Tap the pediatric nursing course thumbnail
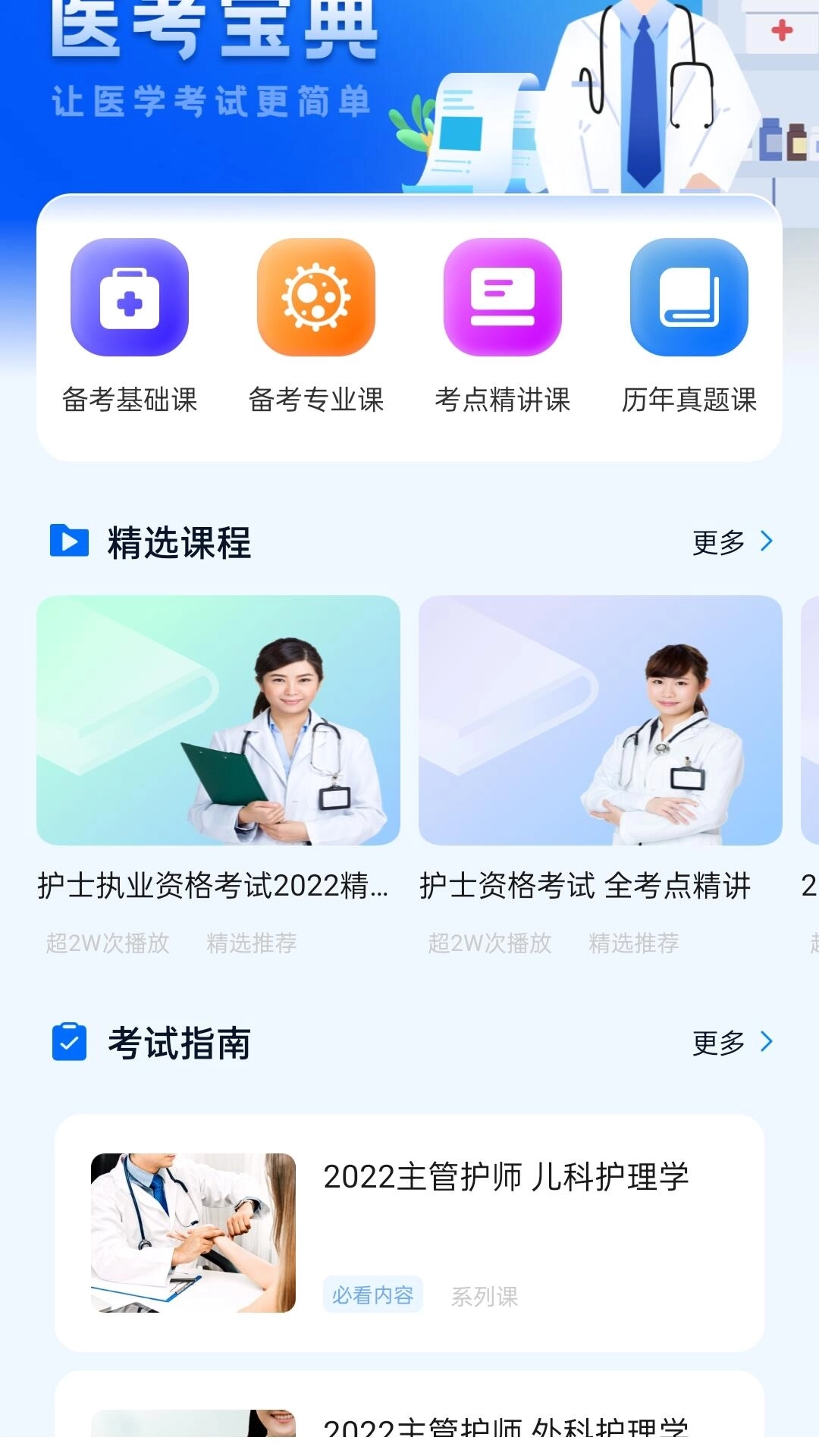819x1456 pixels. coord(193,1235)
